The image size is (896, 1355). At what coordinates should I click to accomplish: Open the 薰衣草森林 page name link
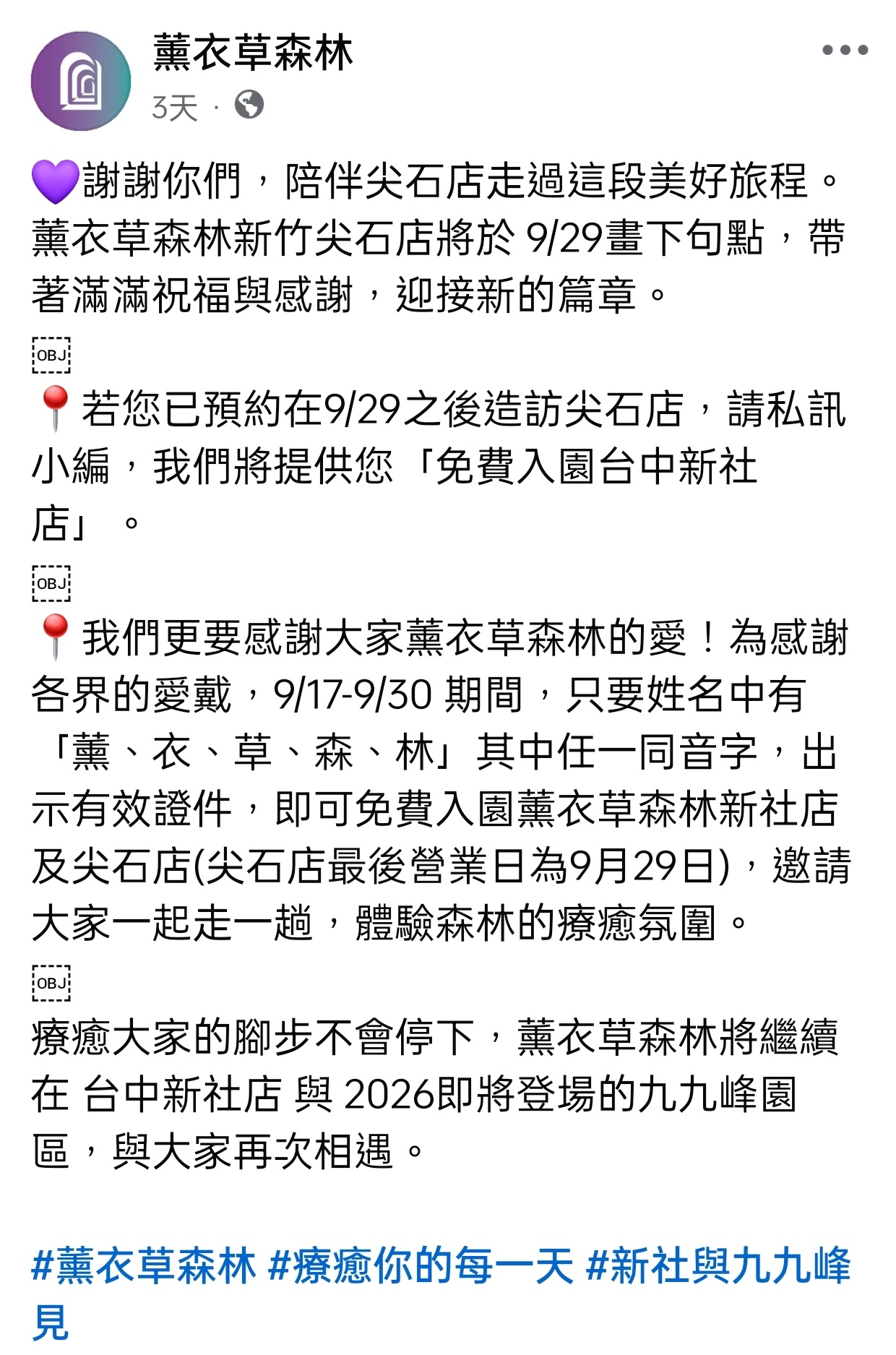252,53
